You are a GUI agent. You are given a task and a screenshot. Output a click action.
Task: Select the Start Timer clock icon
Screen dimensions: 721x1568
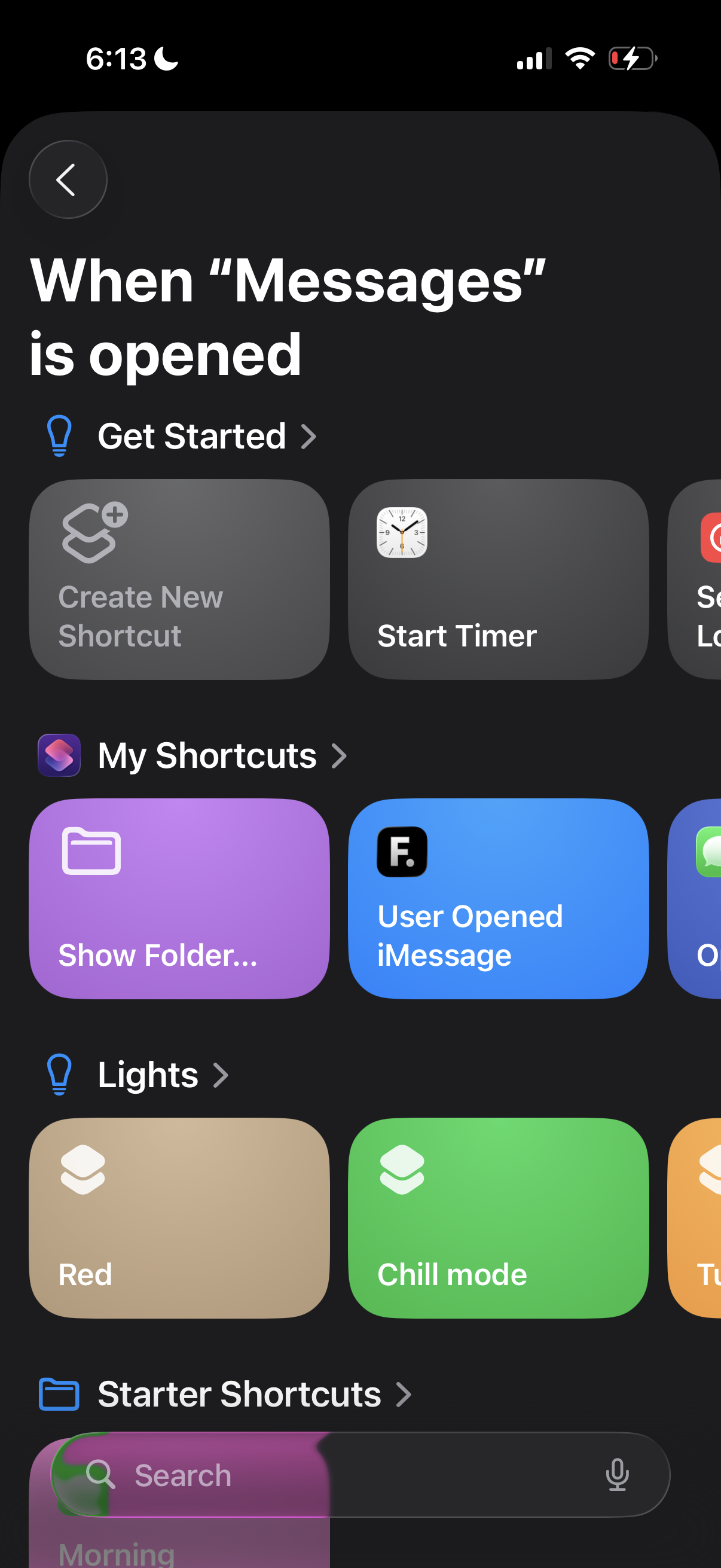pos(401,535)
